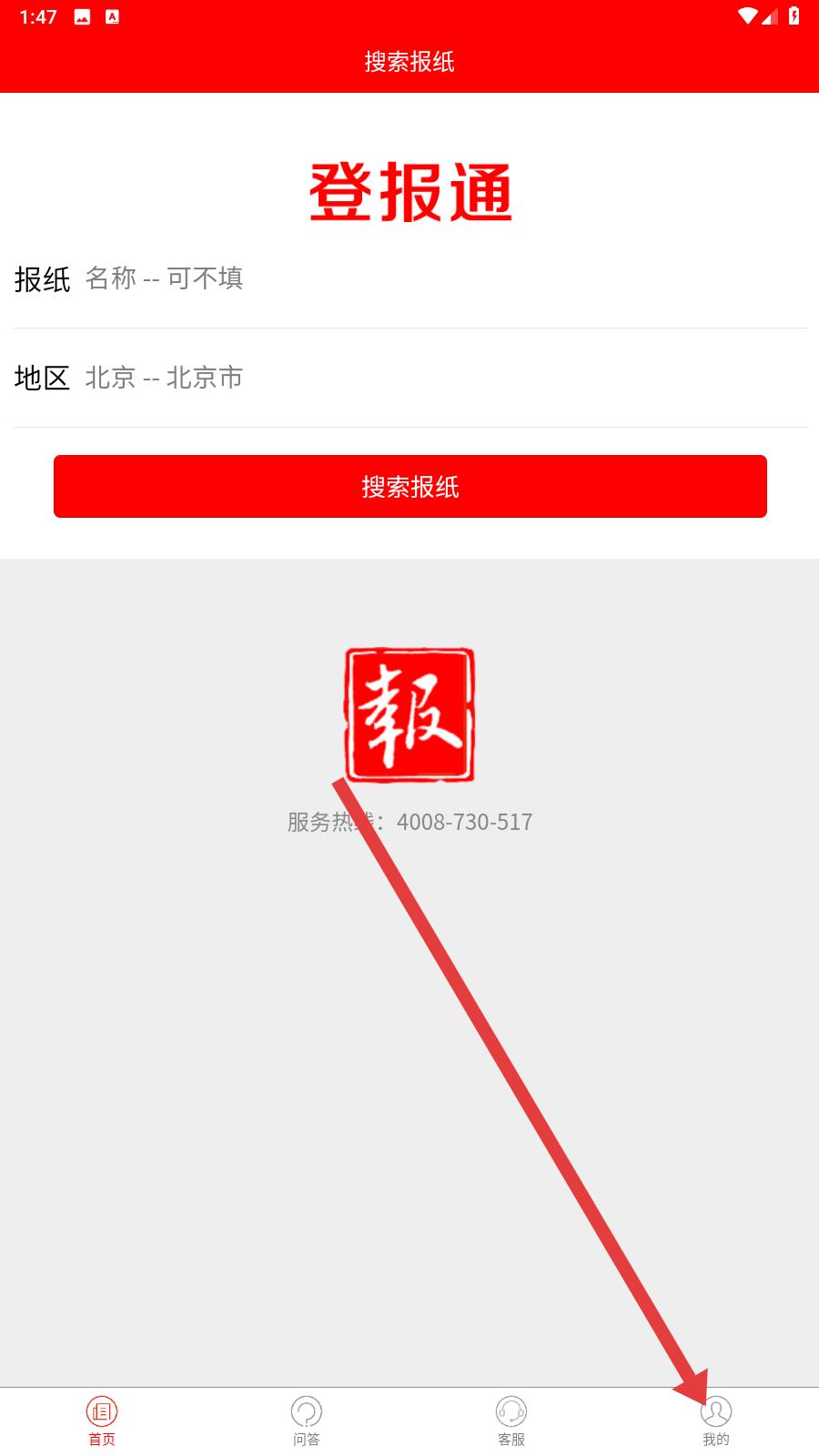Open the 客服 tab

pos(511,1421)
